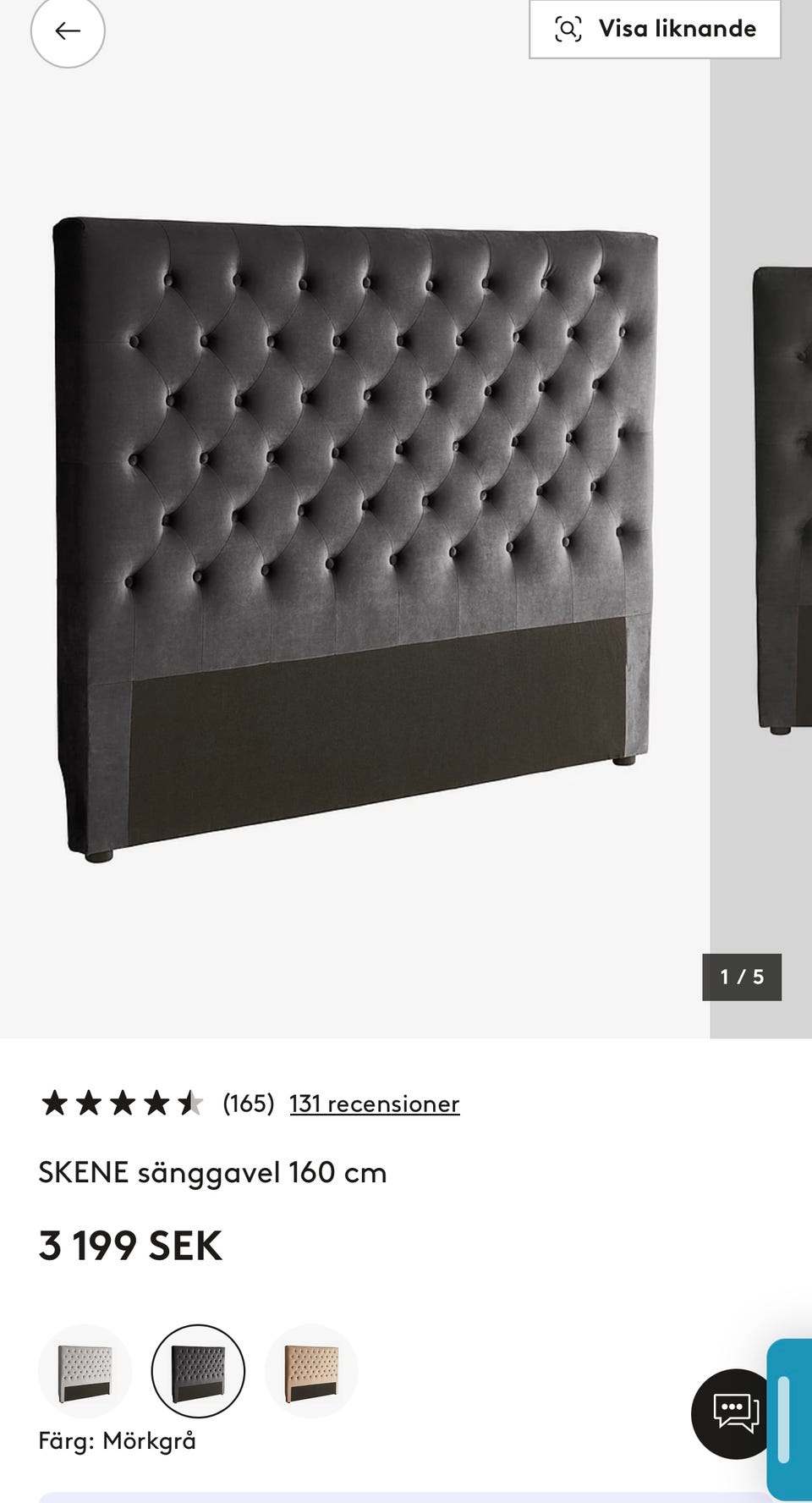This screenshot has width=812, height=1503.
Task: Select the light grey headboard color
Action: pos(85,1371)
